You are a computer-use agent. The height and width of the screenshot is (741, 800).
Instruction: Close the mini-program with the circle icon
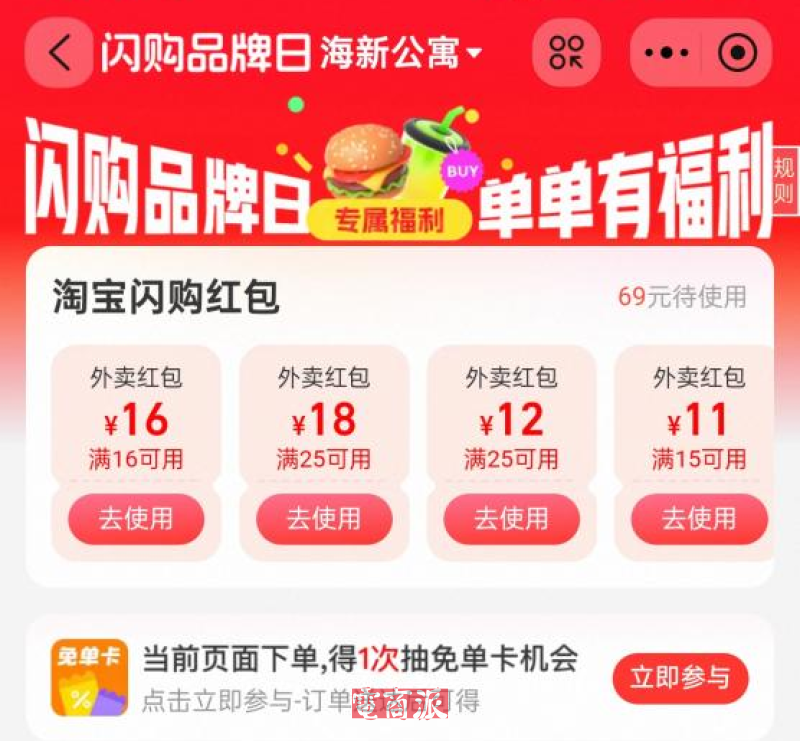coord(739,52)
